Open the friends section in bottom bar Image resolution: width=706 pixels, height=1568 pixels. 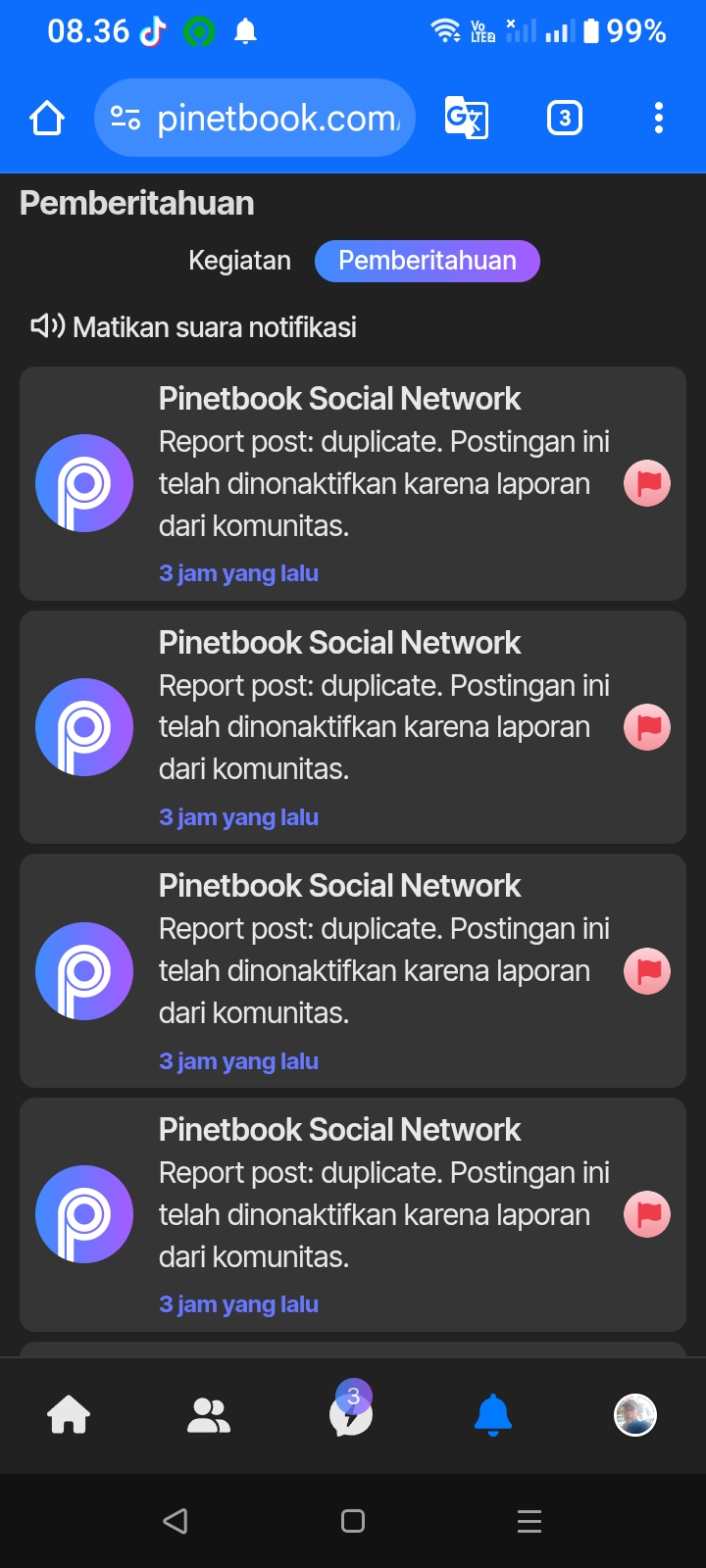point(209,1415)
